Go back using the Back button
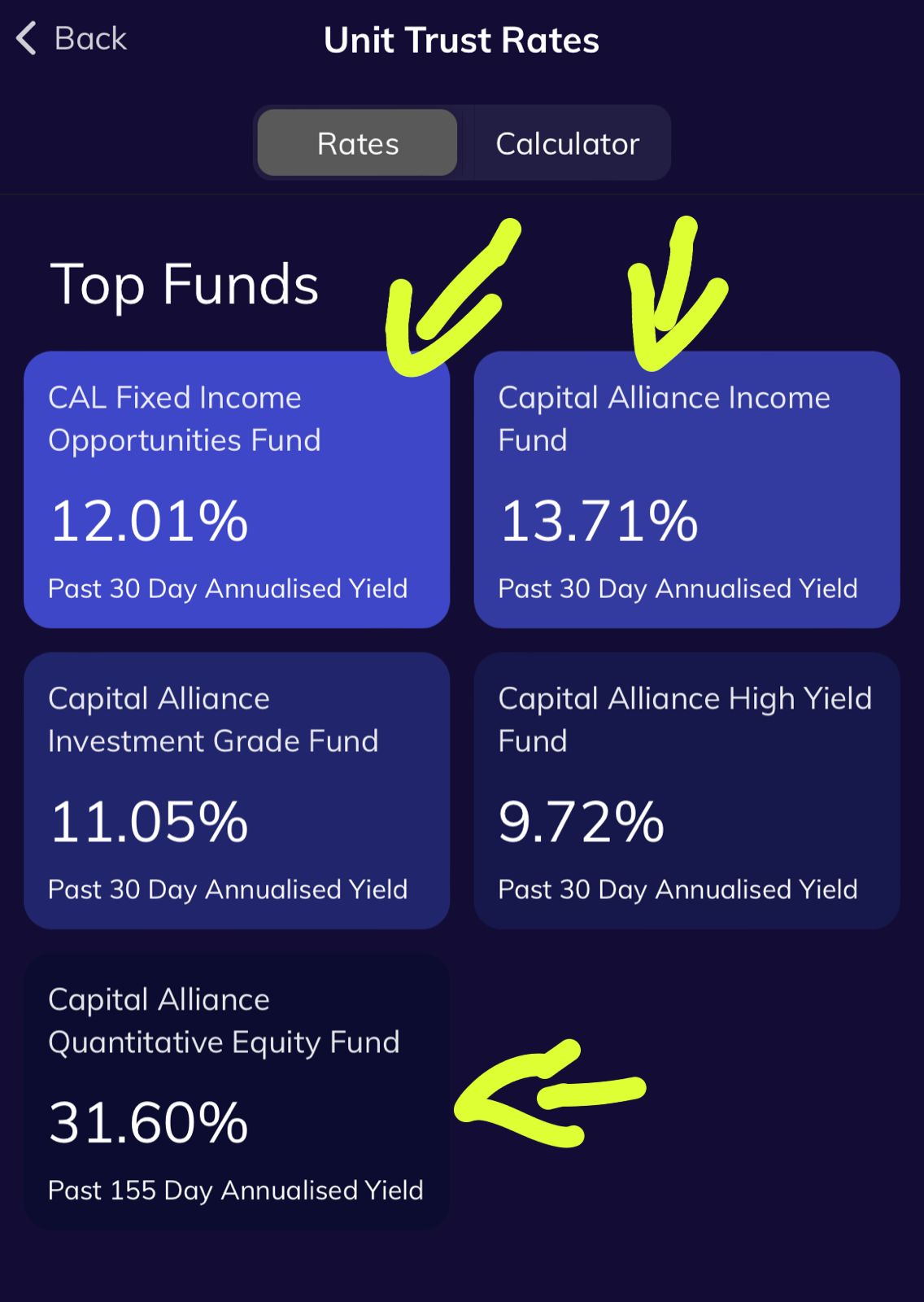Image resolution: width=924 pixels, height=1302 pixels. click(72, 38)
